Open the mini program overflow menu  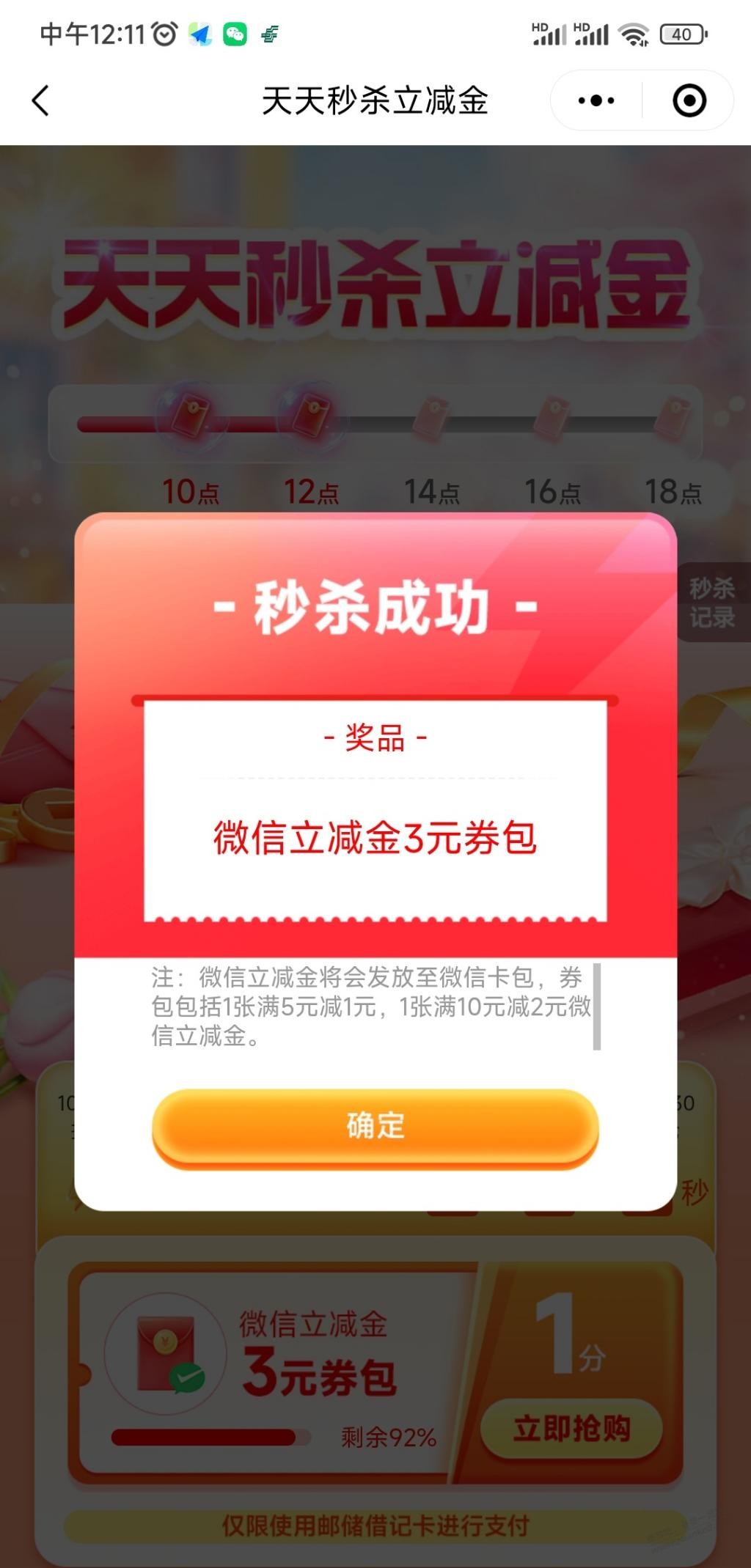click(596, 100)
